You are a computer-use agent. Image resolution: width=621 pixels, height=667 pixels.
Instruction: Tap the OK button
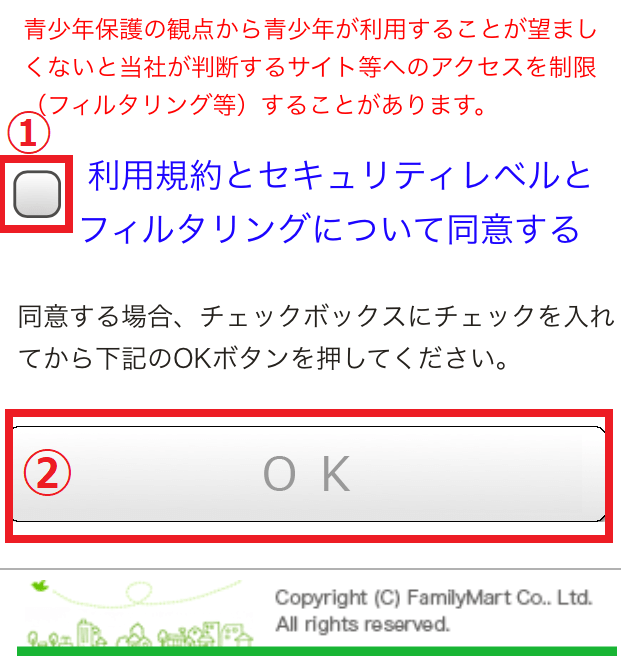(x=307, y=474)
